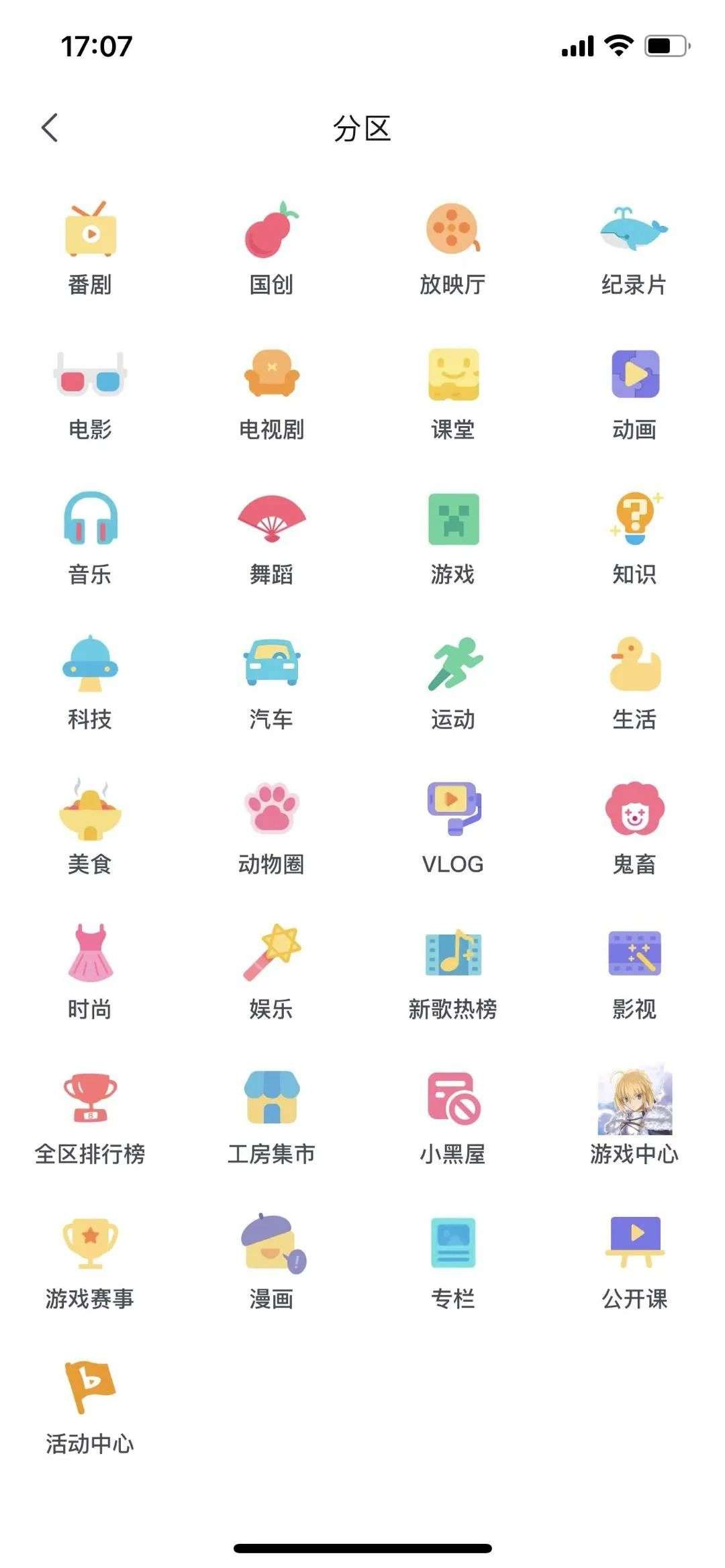Go back from the 分区 page
The width and height of the screenshot is (725, 1568).
tap(50, 127)
